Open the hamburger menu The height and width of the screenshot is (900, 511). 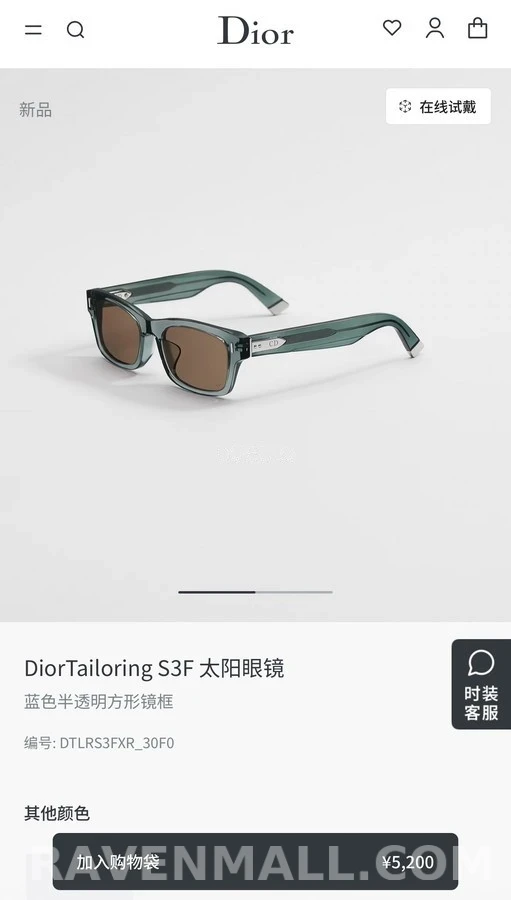point(33,29)
